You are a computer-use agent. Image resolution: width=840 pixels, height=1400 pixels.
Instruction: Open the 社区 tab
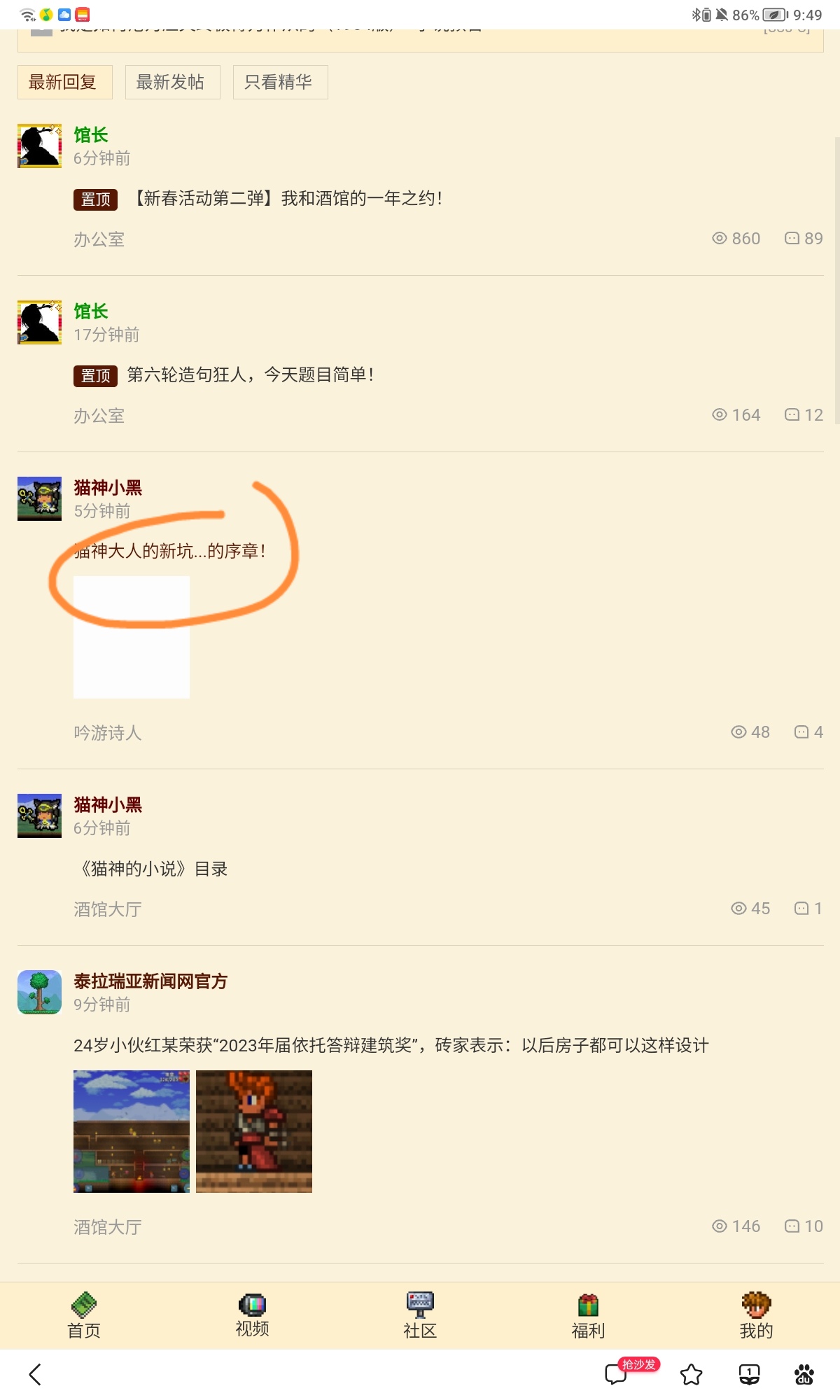[420, 1316]
